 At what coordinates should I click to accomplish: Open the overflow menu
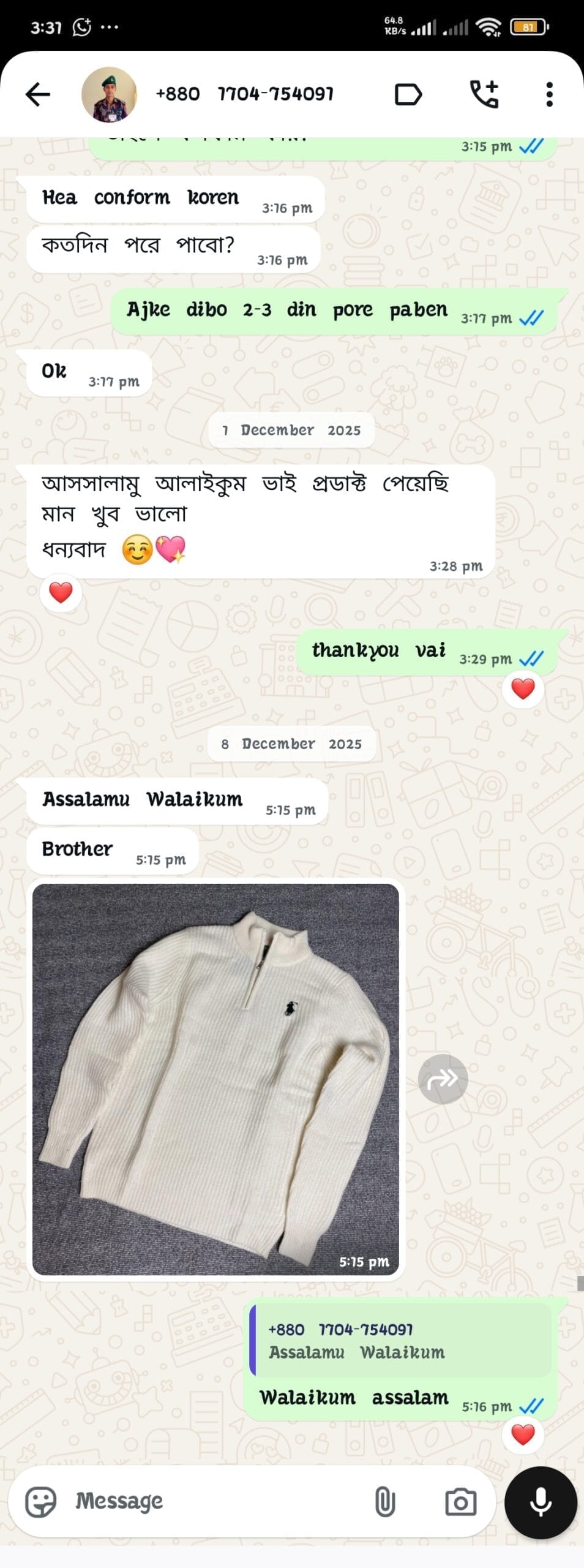tap(549, 94)
